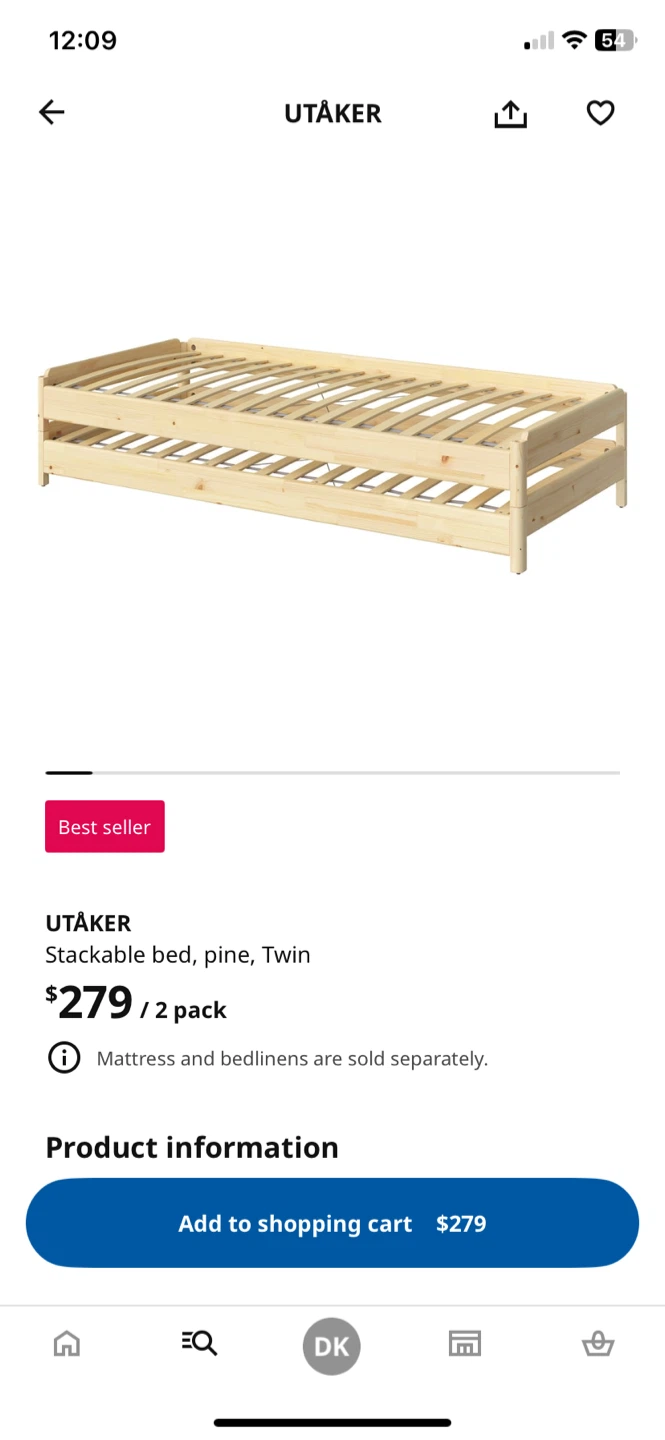Go back using the arrow icon
The height and width of the screenshot is (1440, 665).
[x=51, y=112]
